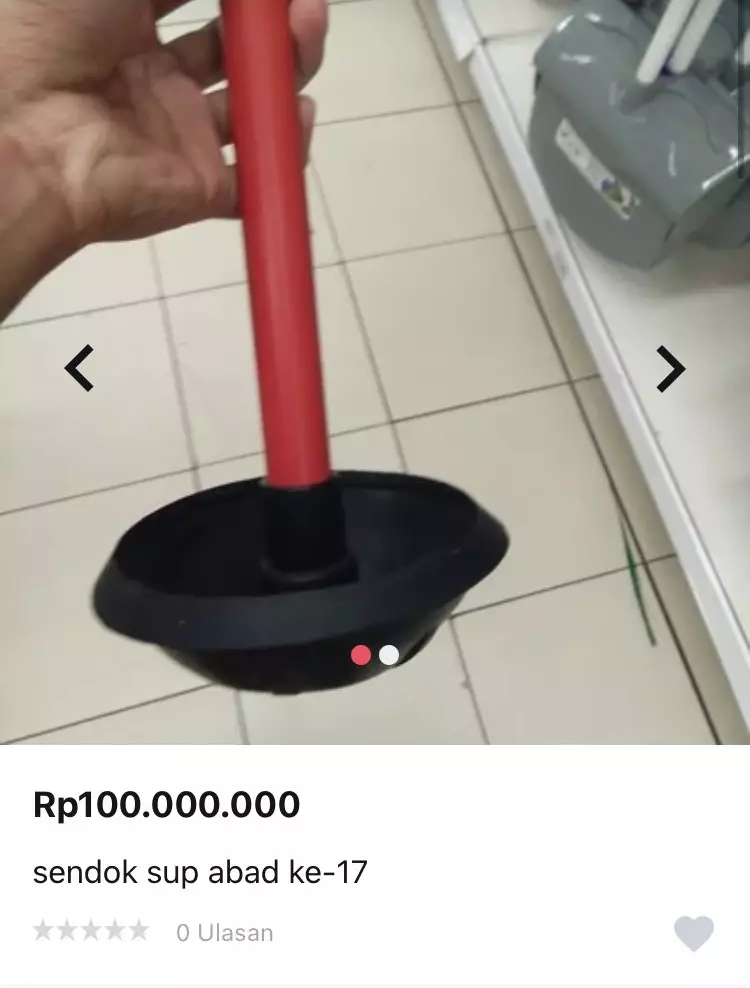Favorite the item with the heart icon
This screenshot has width=750, height=988.
tap(694, 935)
